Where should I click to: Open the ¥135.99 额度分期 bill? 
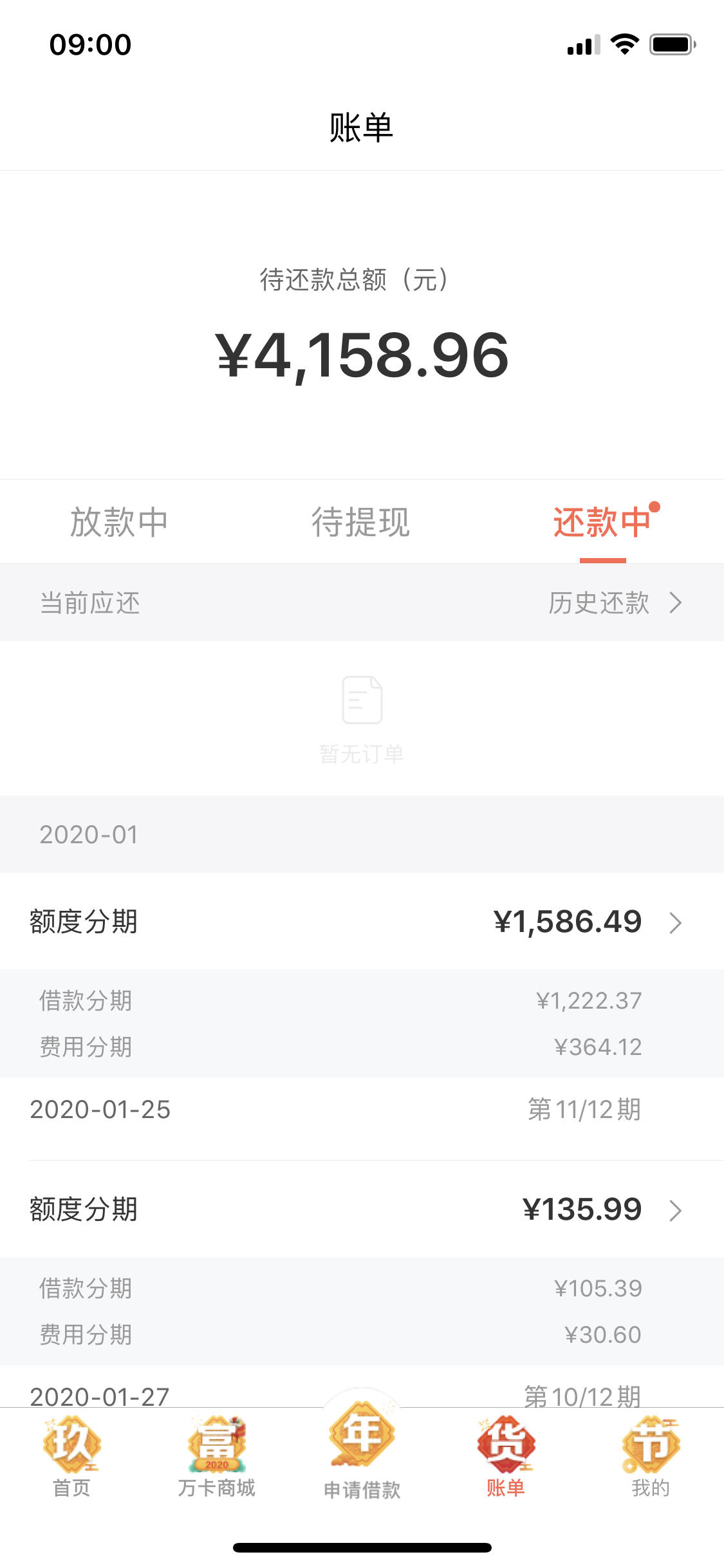(362, 1209)
